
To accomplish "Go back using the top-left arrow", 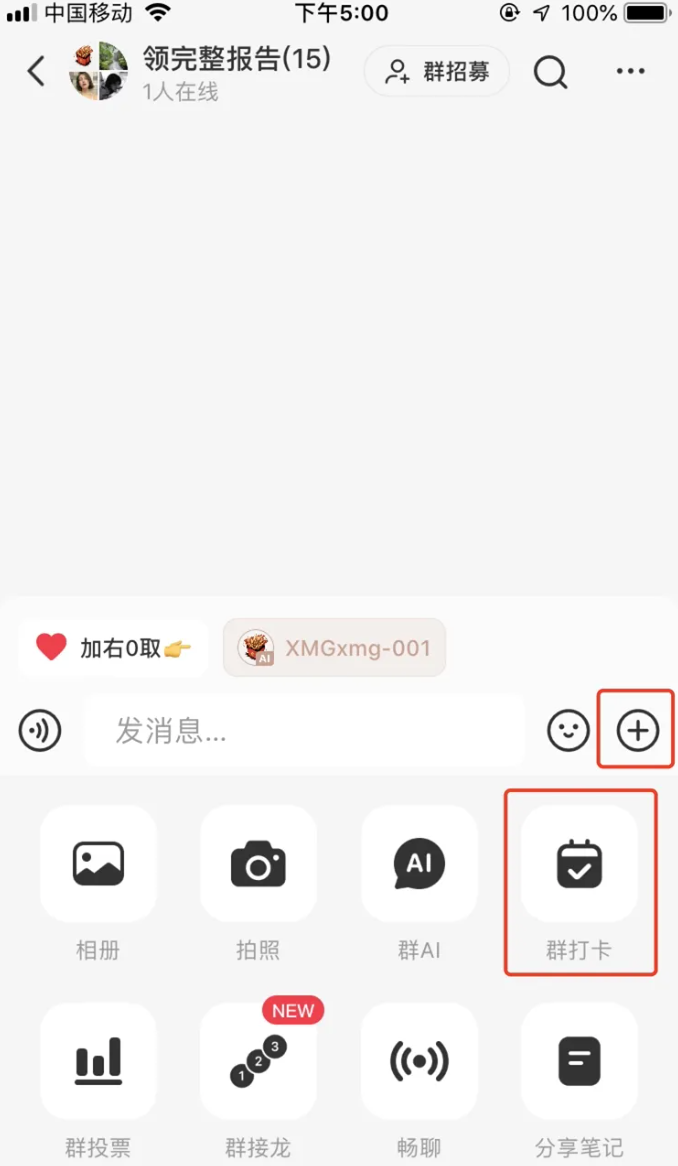I will point(36,71).
